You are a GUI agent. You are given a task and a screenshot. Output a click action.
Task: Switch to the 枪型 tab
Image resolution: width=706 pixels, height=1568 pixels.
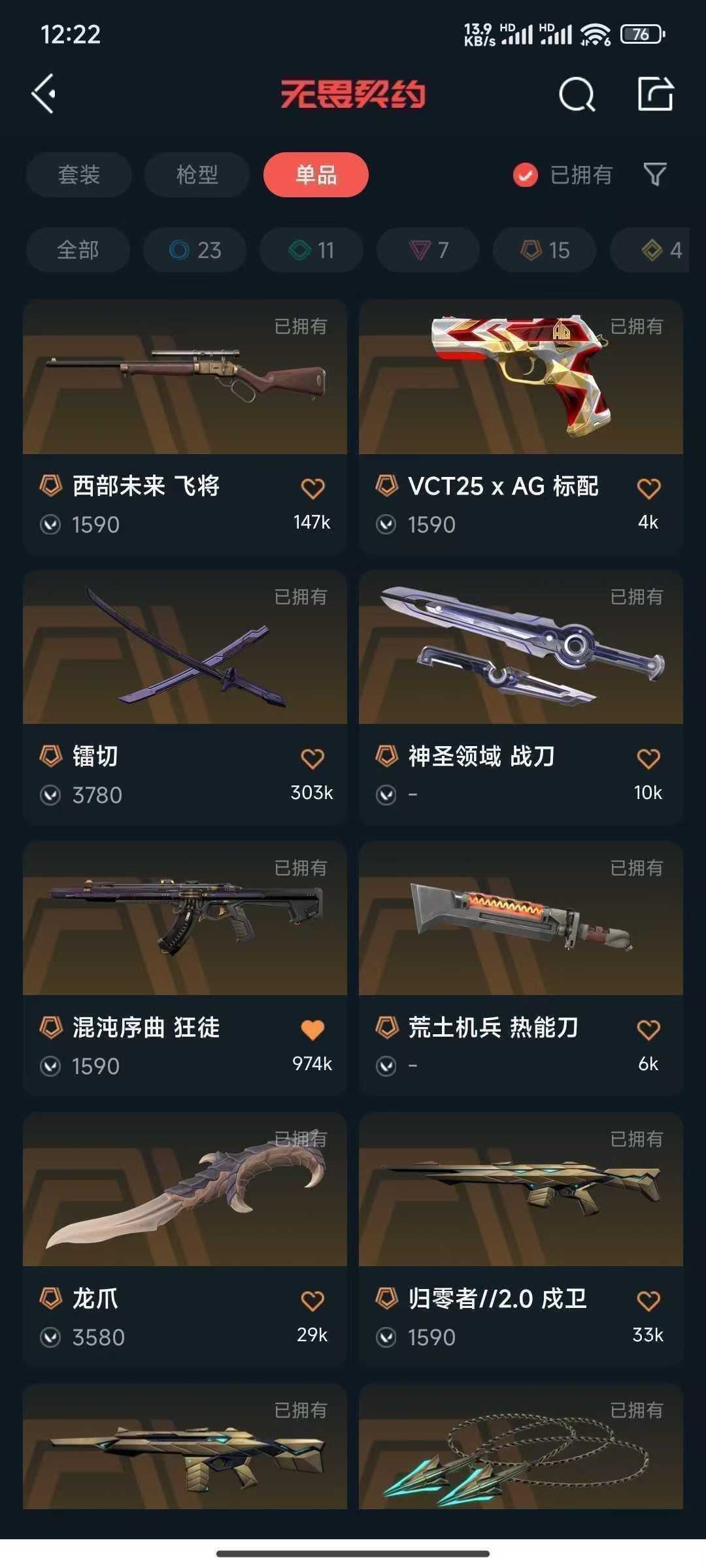click(x=196, y=175)
